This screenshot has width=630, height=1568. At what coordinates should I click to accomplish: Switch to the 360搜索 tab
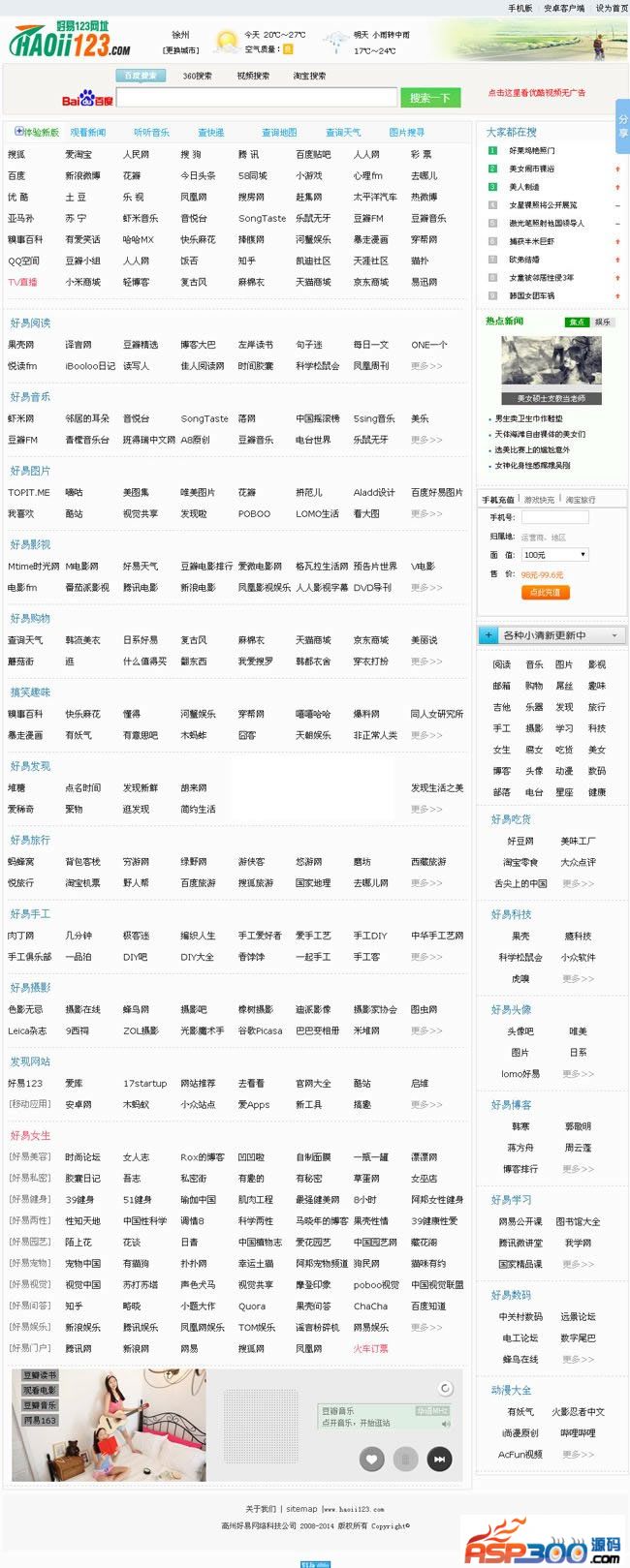[197, 76]
